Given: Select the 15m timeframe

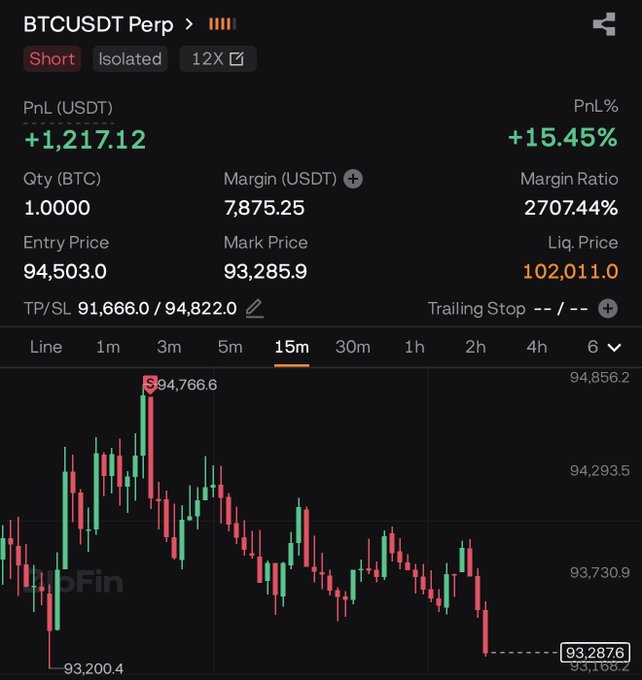Looking at the screenshot, I should click(x=291, y=347).
